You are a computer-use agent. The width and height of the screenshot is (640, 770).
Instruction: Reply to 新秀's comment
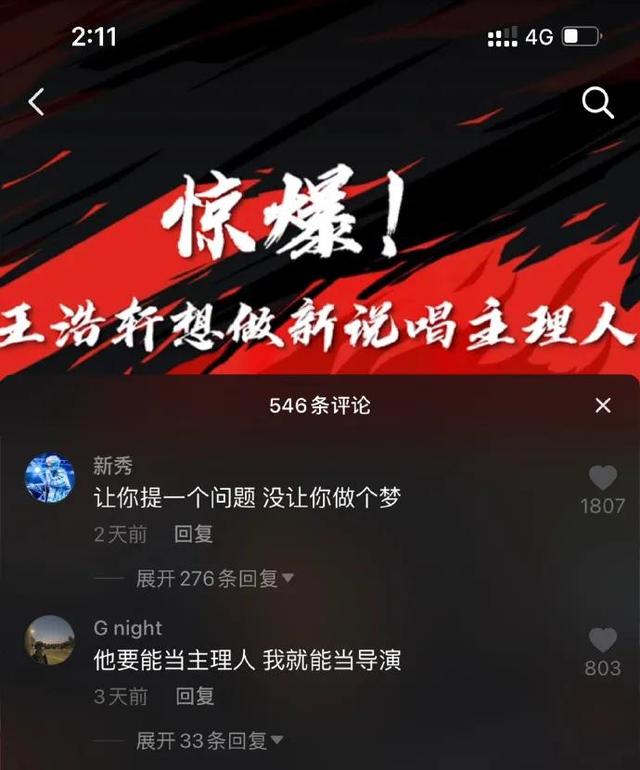194,534
